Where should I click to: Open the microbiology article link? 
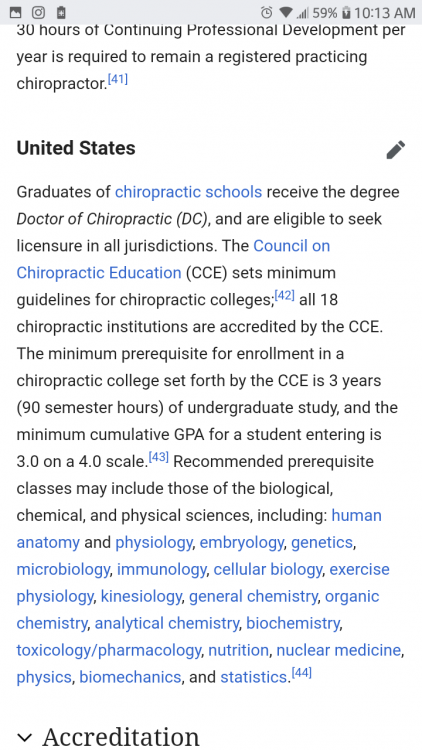[x=63, y=570]
